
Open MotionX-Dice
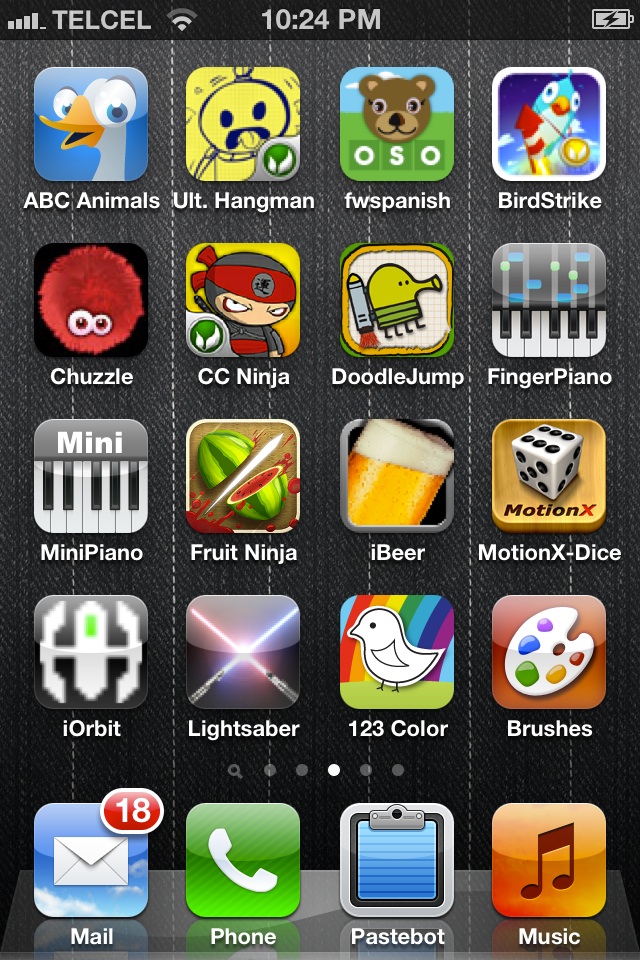(549, 476)
